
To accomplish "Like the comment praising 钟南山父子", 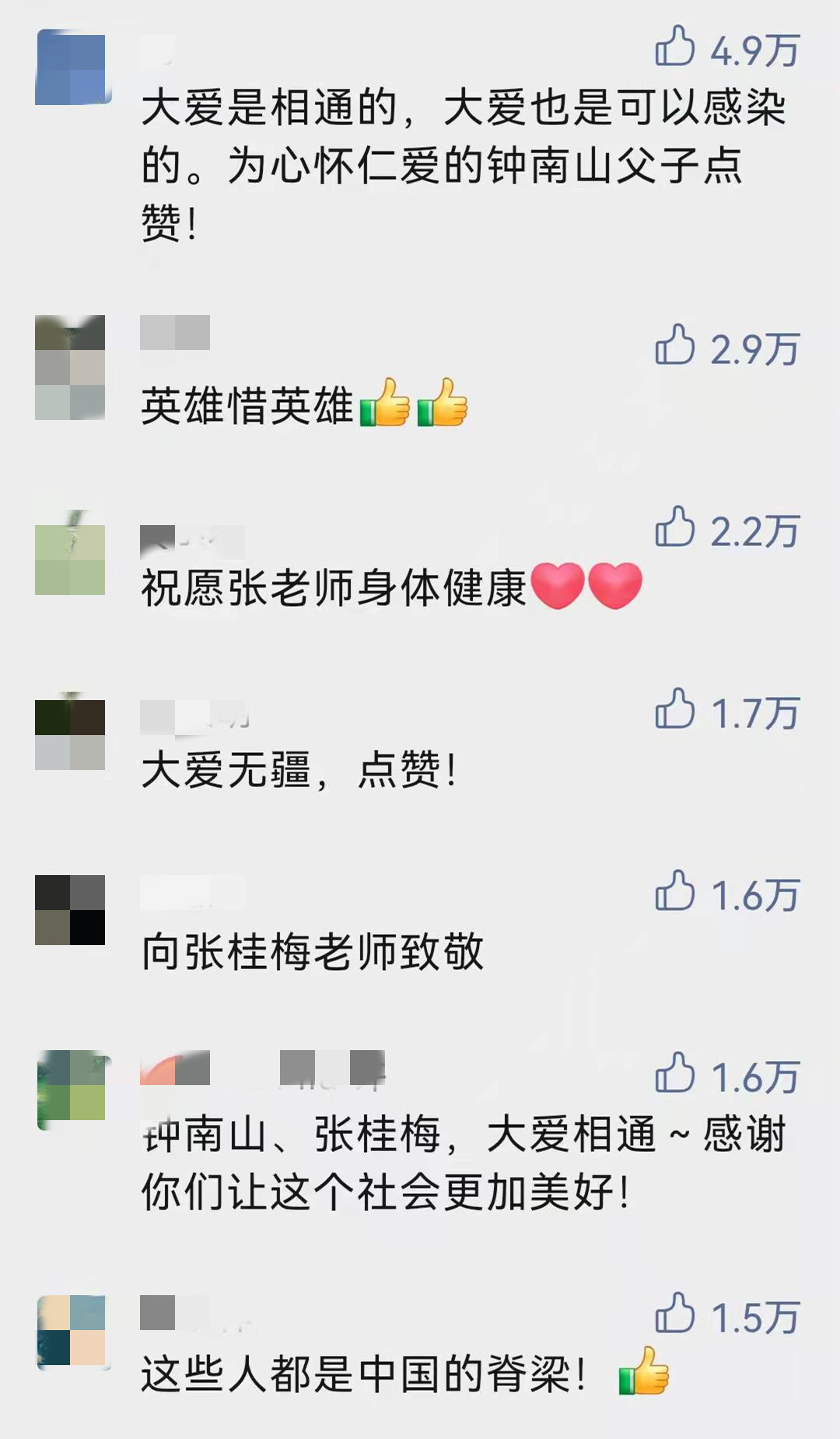I will tap(674, 47).
